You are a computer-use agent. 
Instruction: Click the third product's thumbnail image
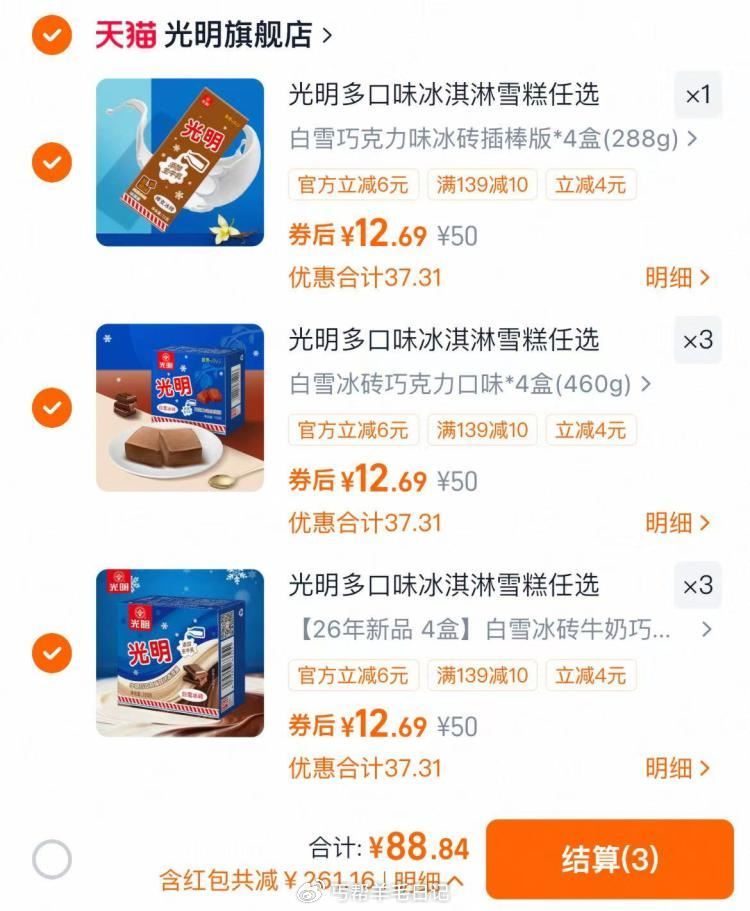pyautogui.click(x=179, y=651)
